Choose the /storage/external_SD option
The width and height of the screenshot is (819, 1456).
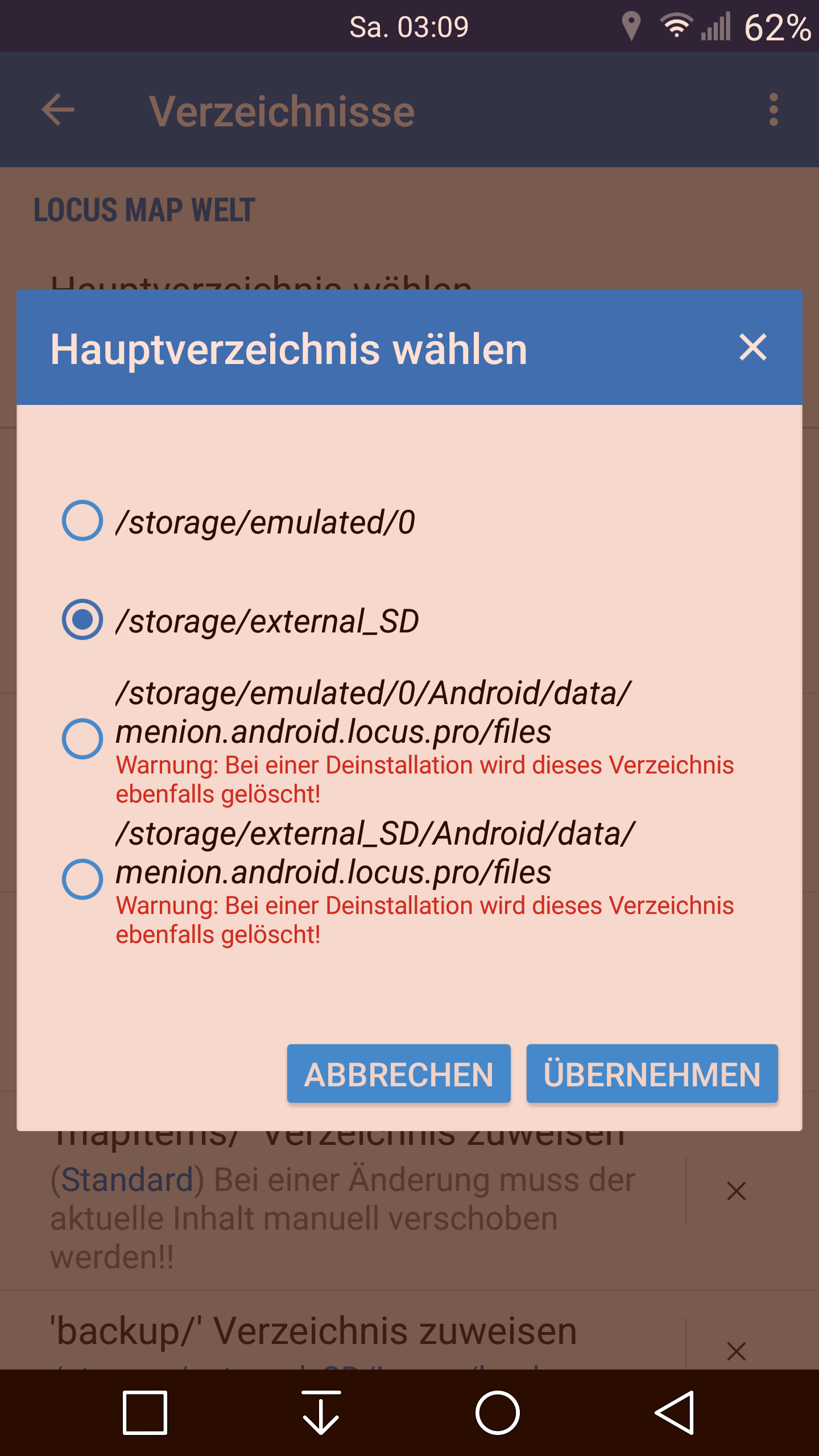tap(82, 619)
